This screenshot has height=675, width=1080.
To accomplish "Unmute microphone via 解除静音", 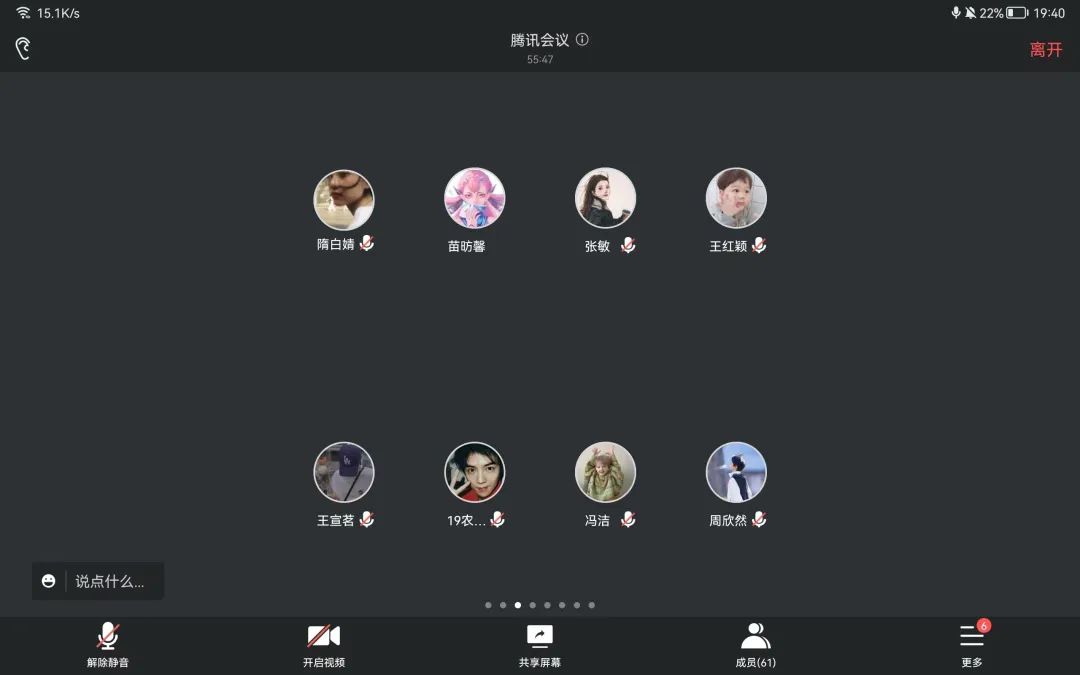I will pos(108,645).
